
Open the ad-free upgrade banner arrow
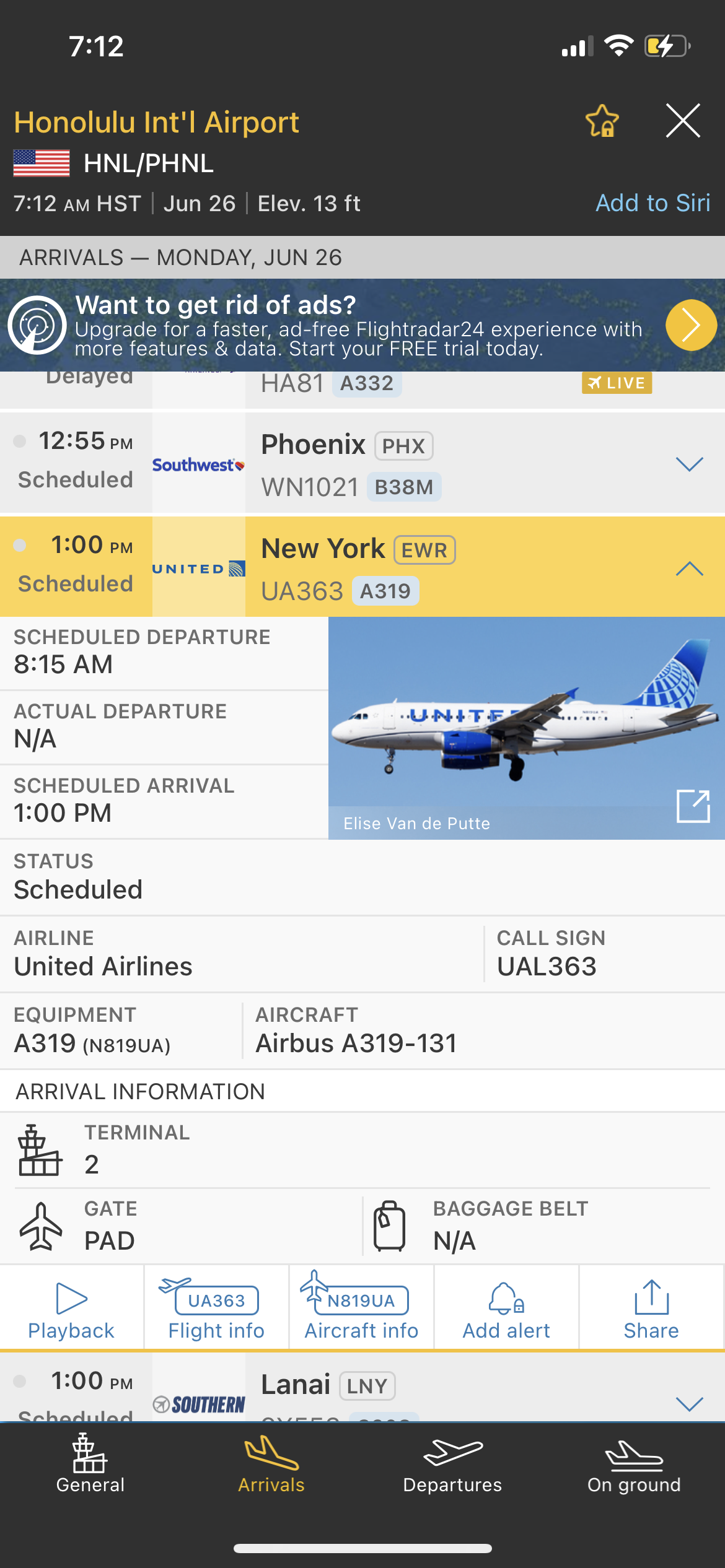[691, 325]
